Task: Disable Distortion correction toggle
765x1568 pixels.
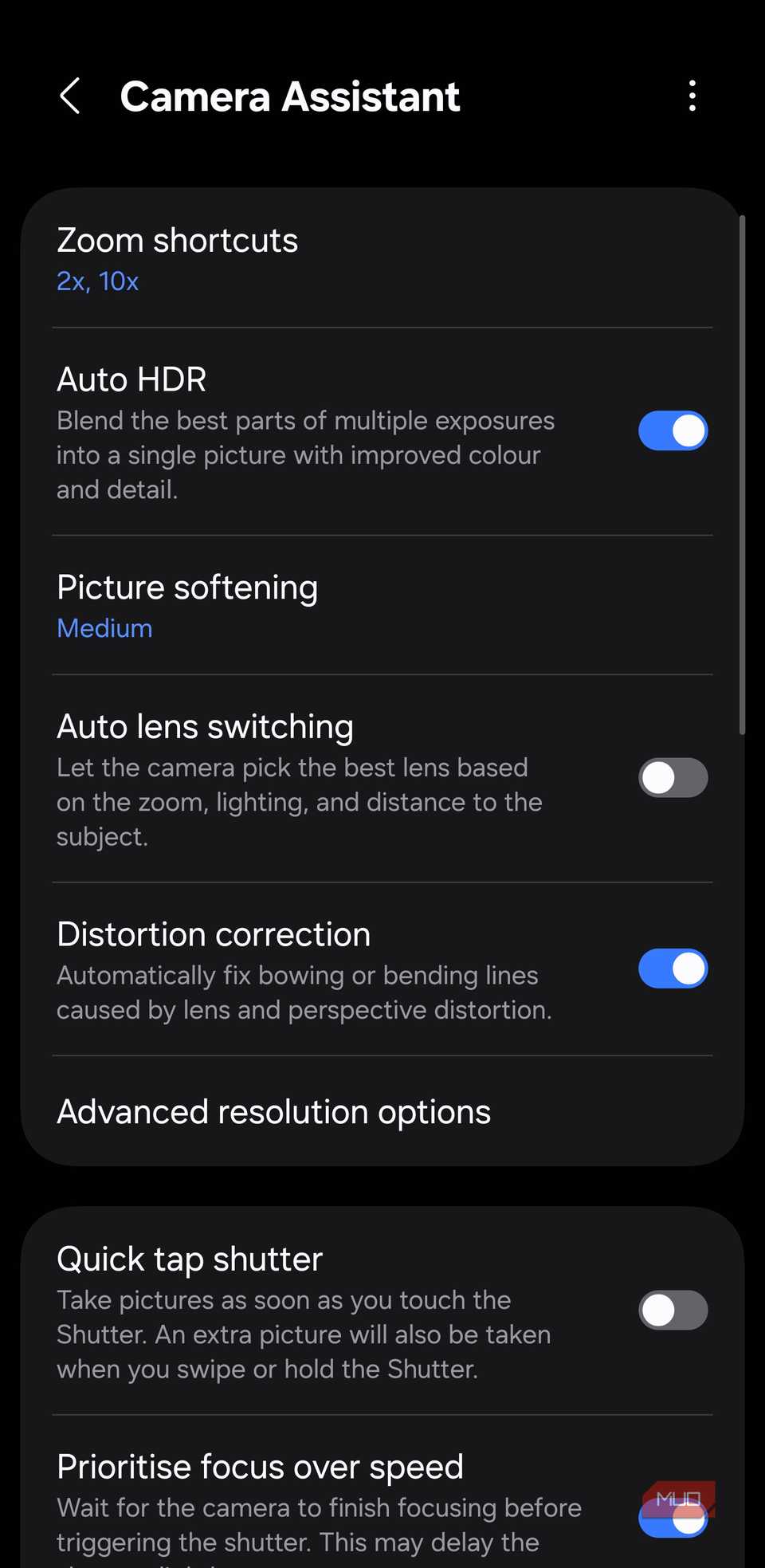Action: pyautogui.click(x=673, y=969)
